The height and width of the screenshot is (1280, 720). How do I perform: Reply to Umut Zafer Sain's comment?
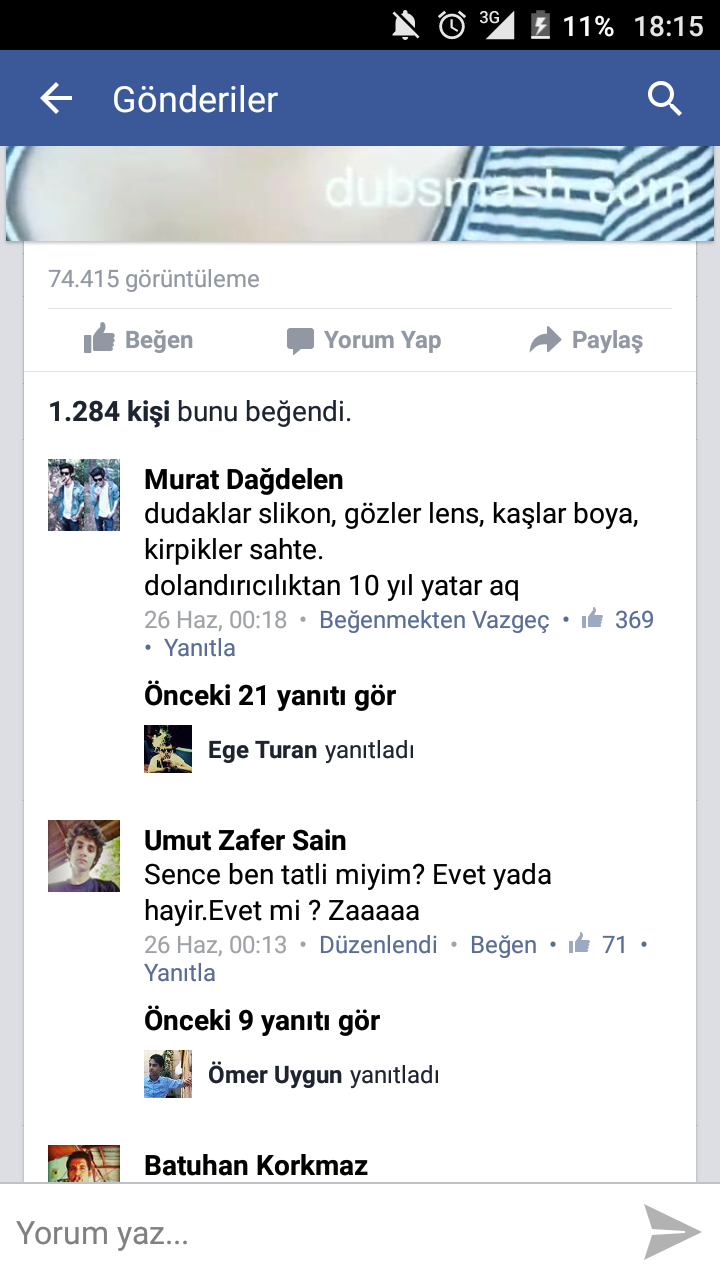(x=180, y=973)
